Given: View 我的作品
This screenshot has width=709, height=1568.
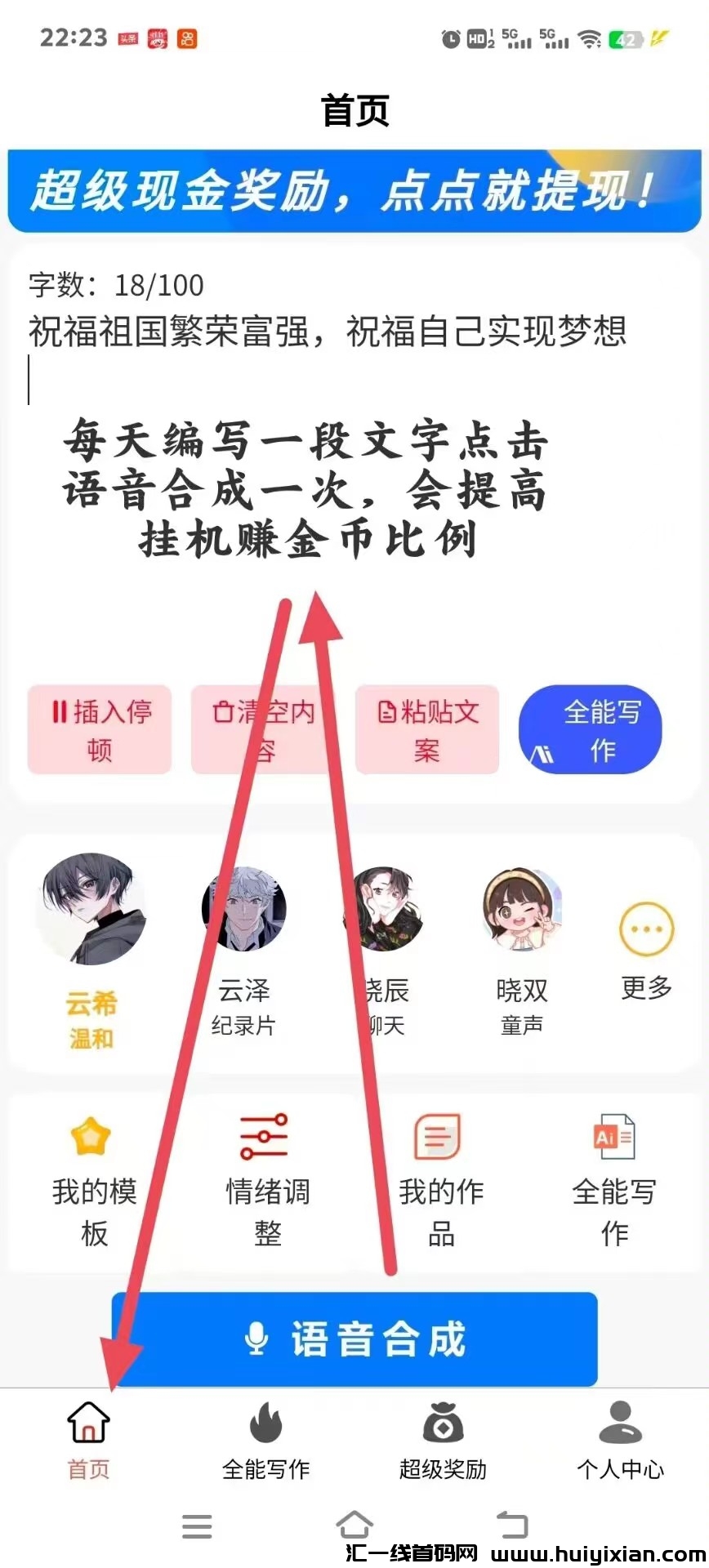Looking at the screenshot, I should 440,1181.
